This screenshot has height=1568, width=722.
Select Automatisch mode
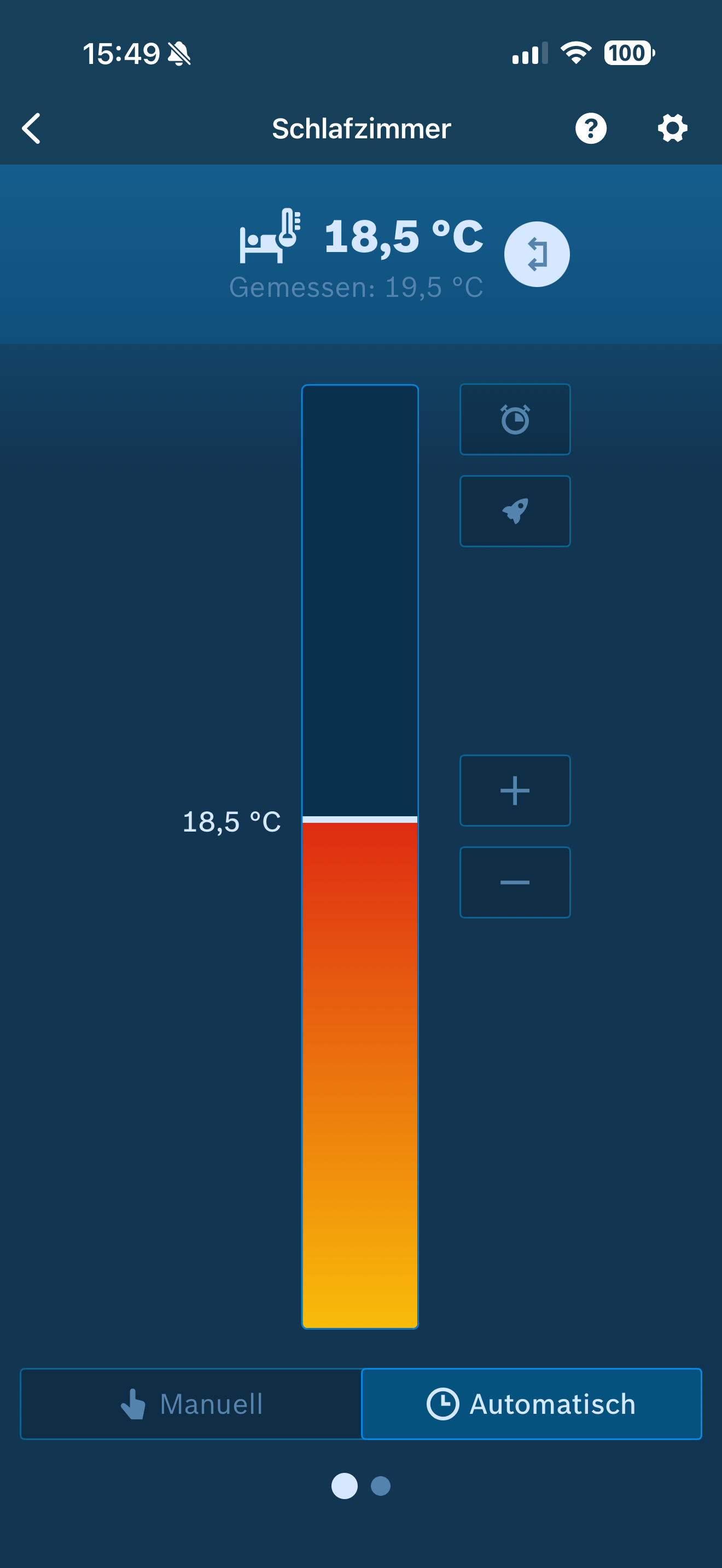(x=531, y=1403)
